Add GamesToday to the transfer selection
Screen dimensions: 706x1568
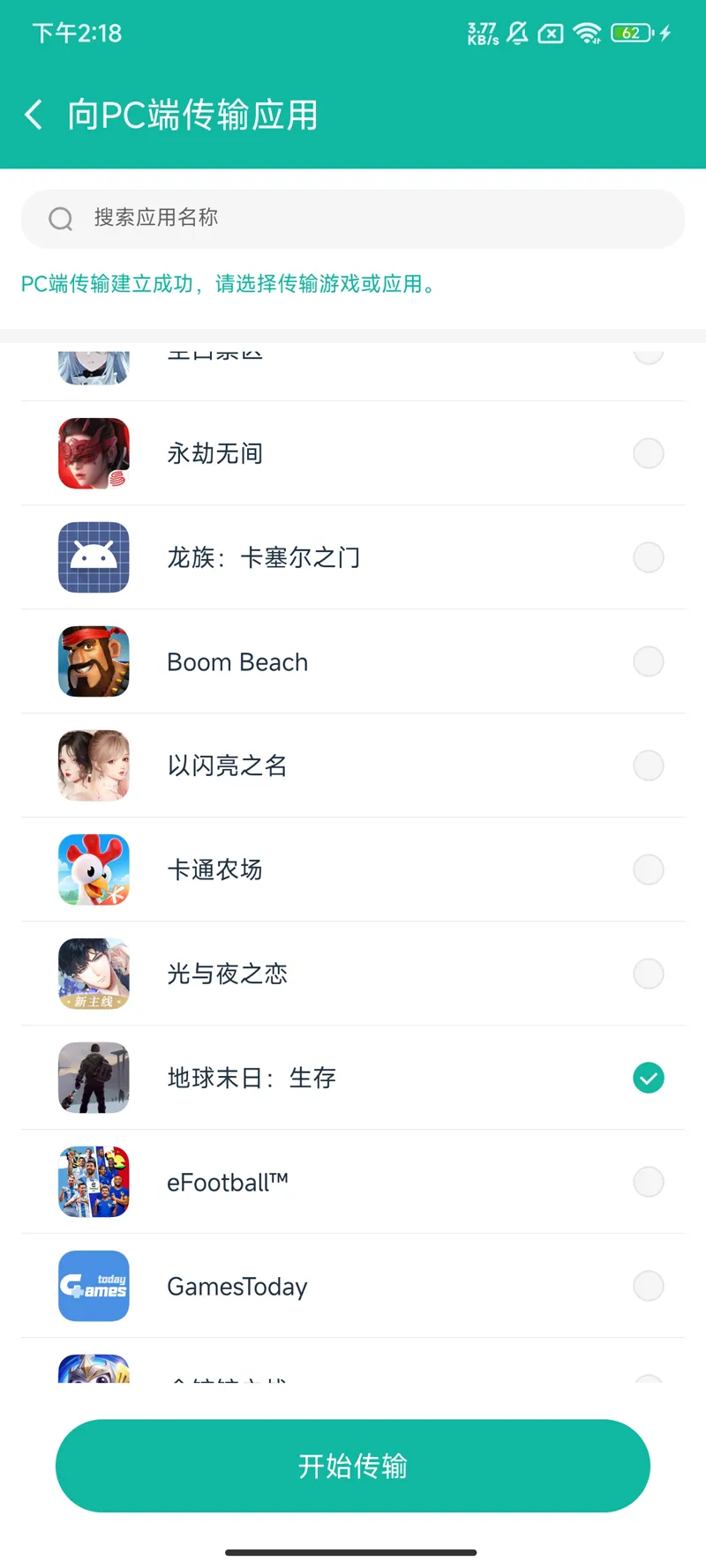point(648,1286)
